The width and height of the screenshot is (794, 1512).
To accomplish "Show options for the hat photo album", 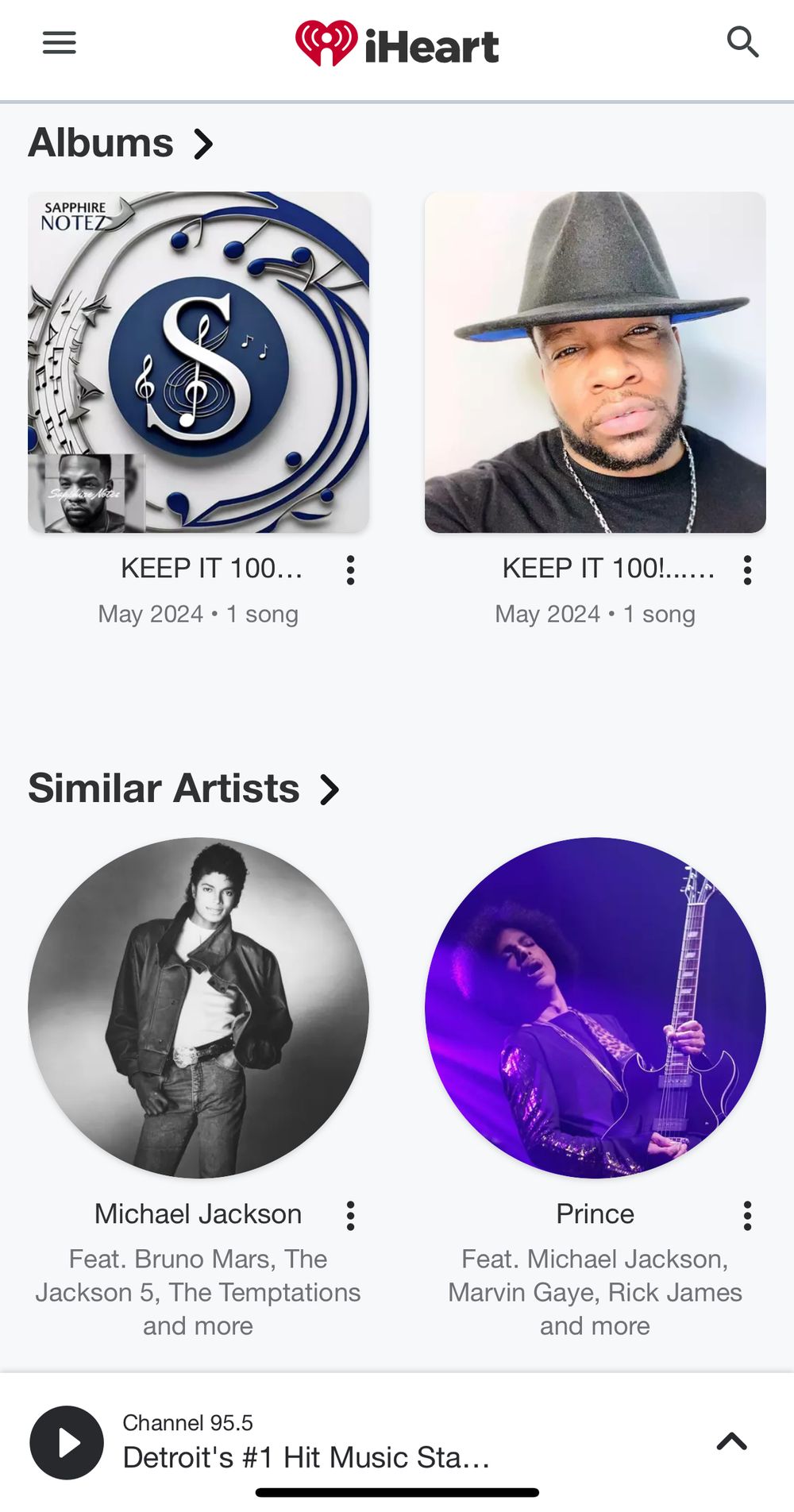I will pyautogui.click(x=747, y=570).
